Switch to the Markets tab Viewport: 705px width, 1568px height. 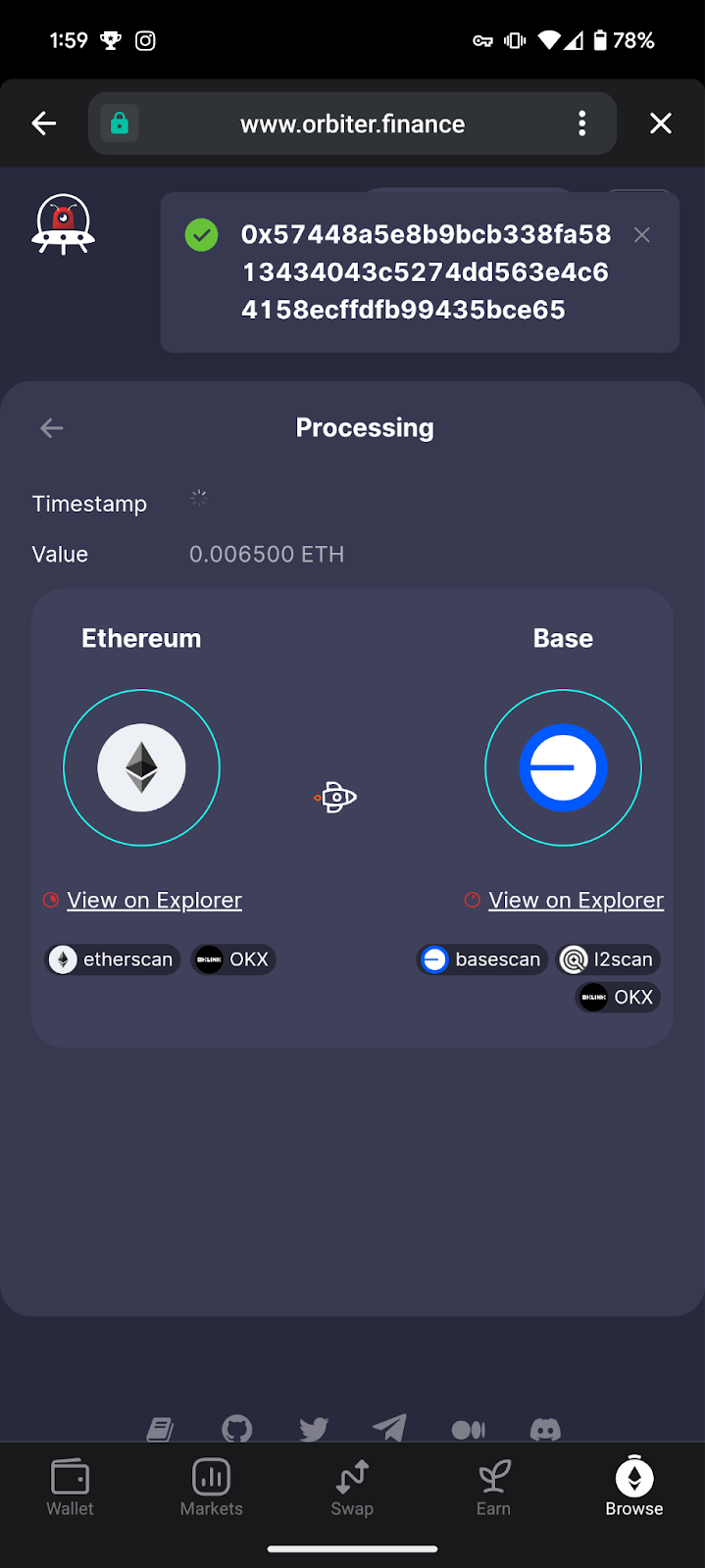tap(211, 1488)
